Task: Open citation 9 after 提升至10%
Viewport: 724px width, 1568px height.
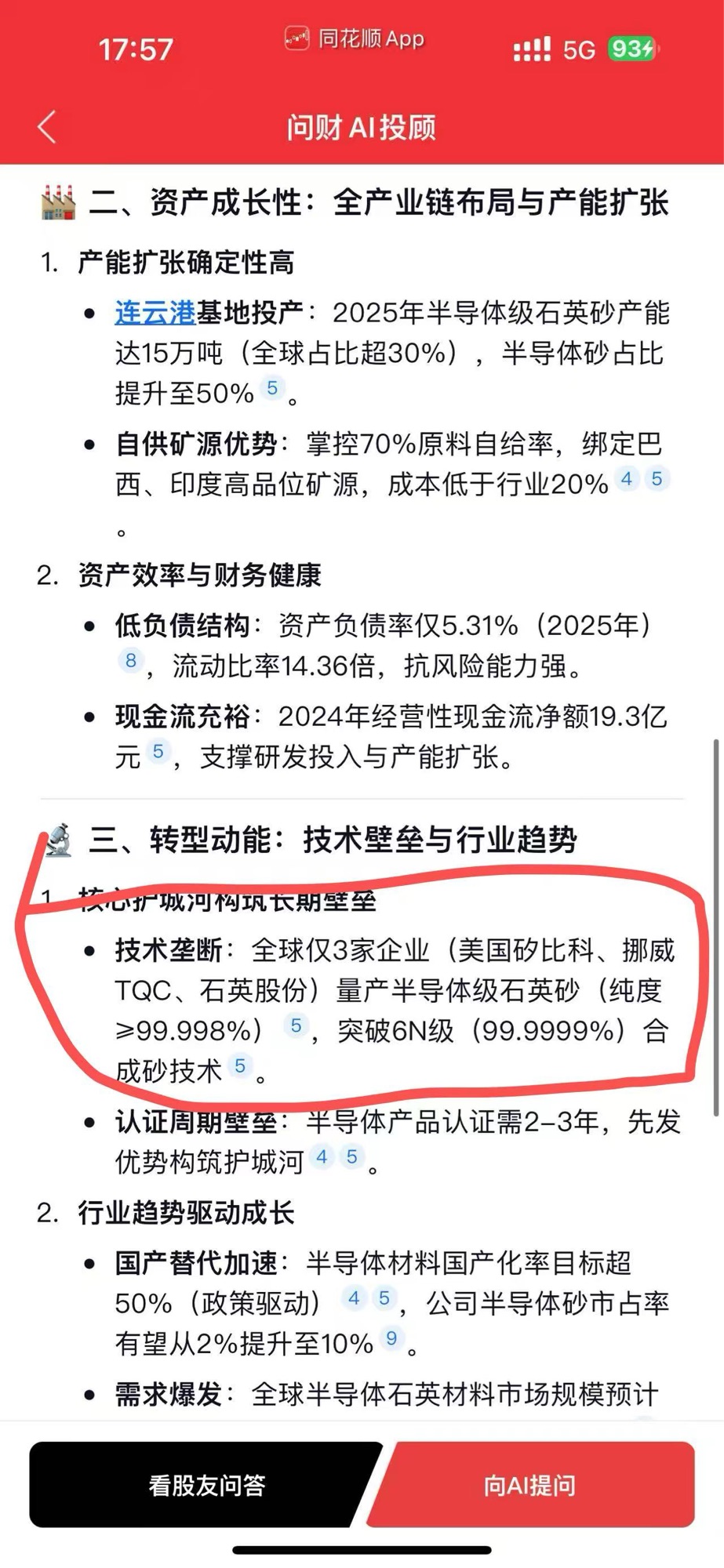Action: 391,1338
